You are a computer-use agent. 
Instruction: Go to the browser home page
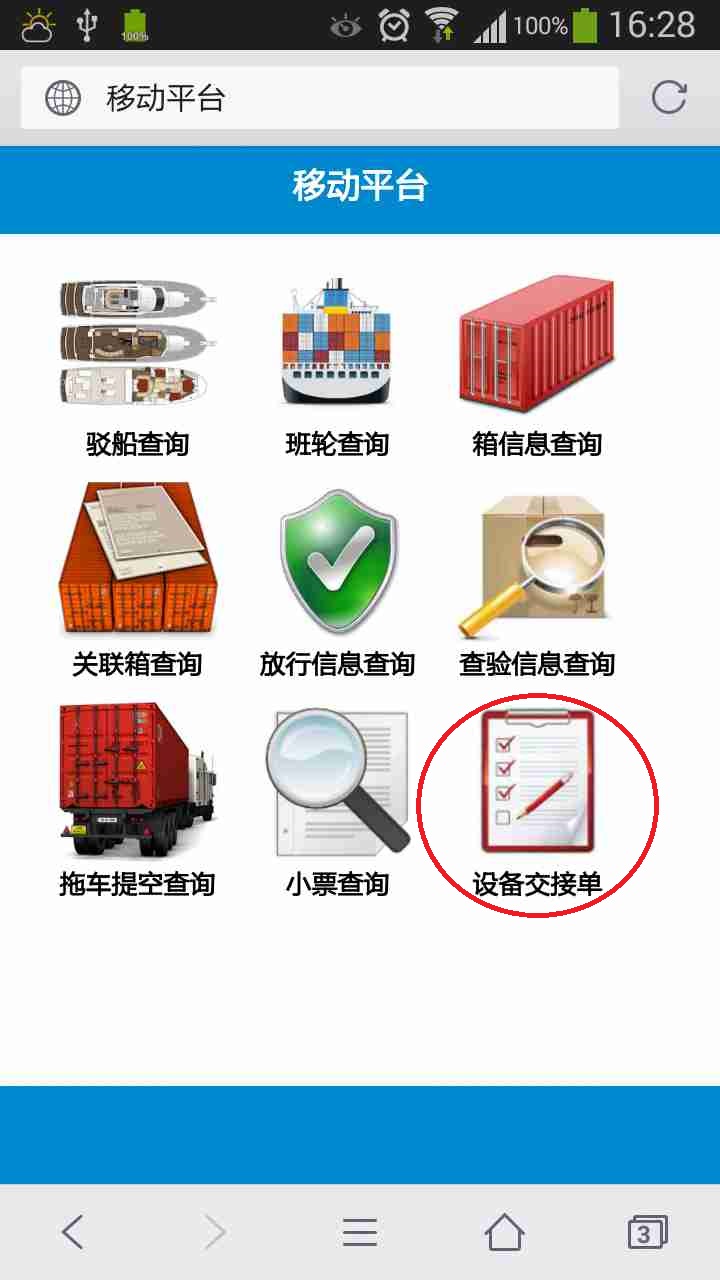pyautogui.click(x=504, y=1232)
